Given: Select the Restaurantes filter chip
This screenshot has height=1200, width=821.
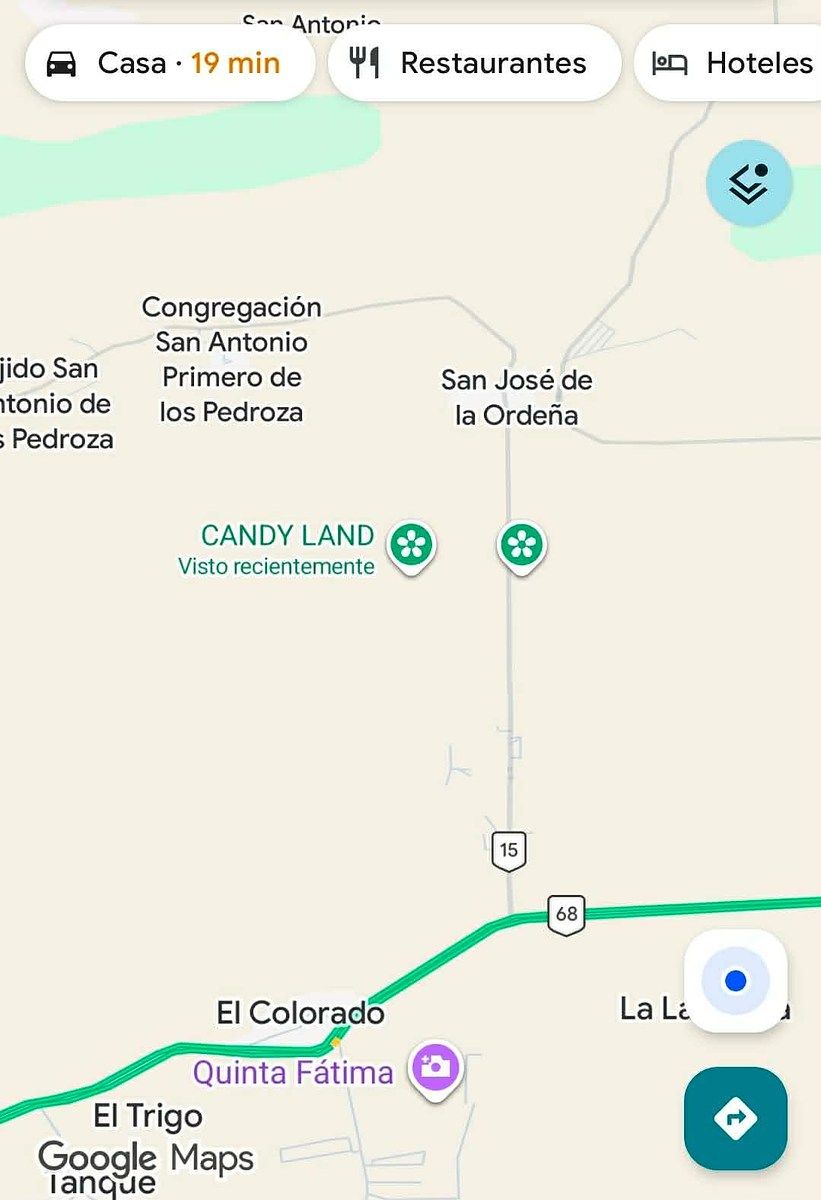Looking at the screenshot, I should [474, 64].
